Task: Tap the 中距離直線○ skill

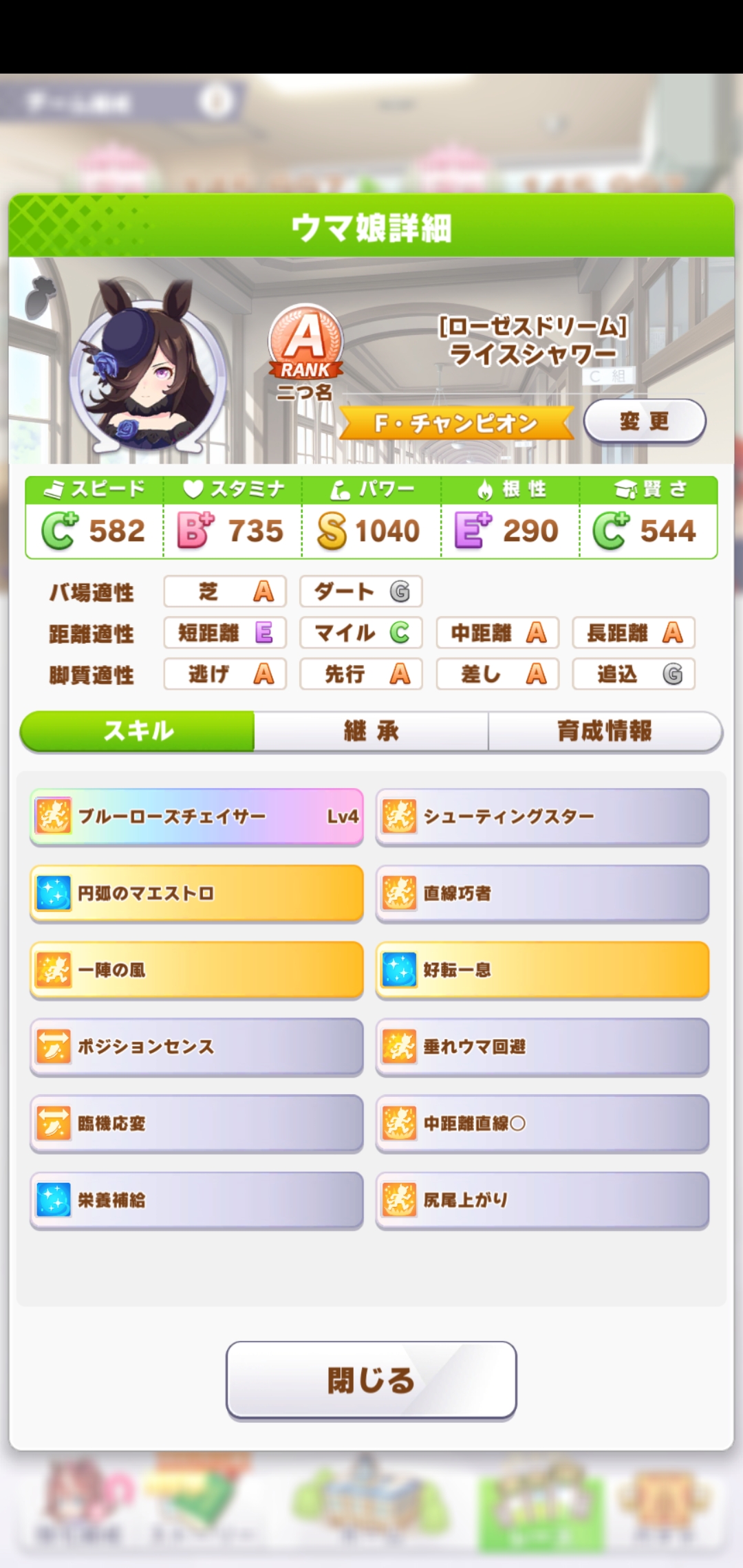Action: click(542, 1123)
